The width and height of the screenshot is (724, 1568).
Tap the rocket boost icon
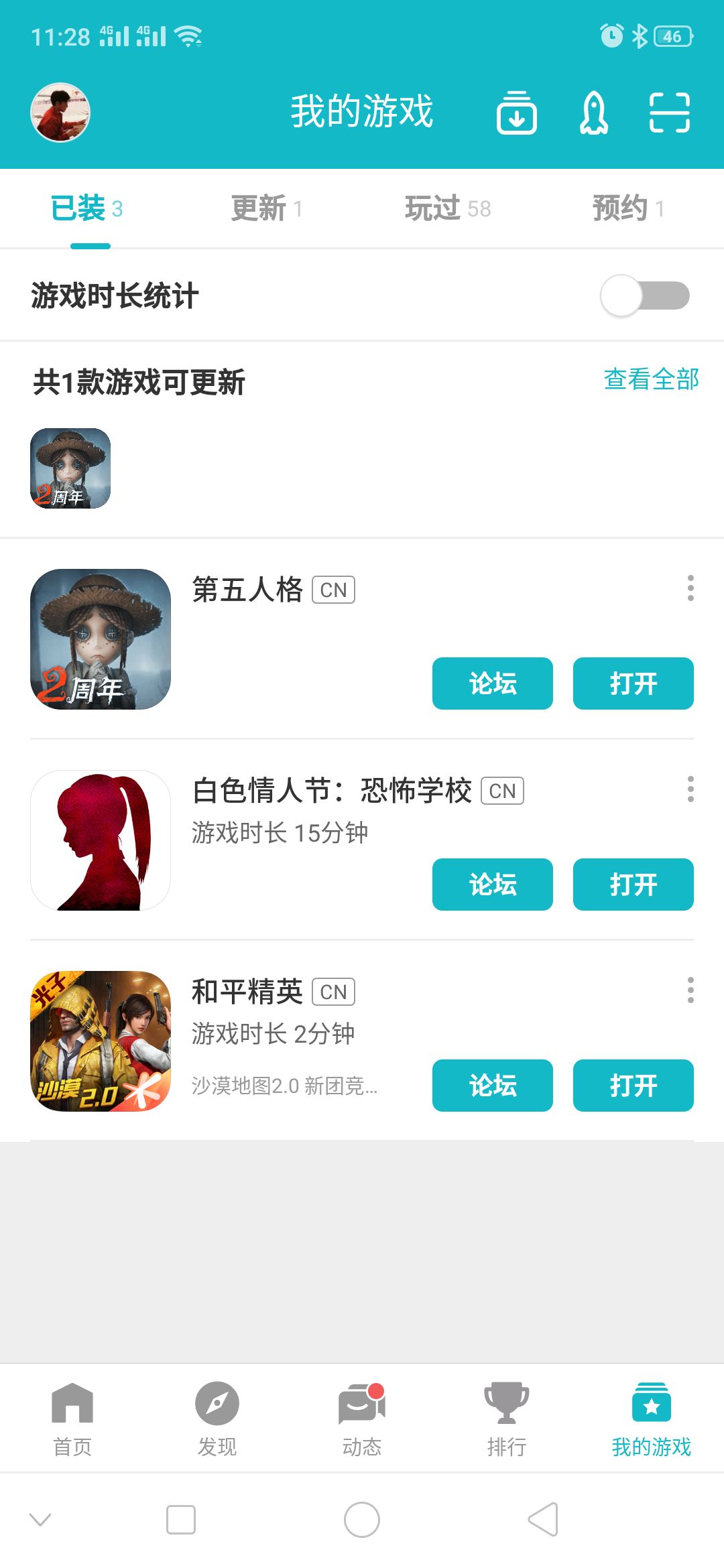(593, 113)
